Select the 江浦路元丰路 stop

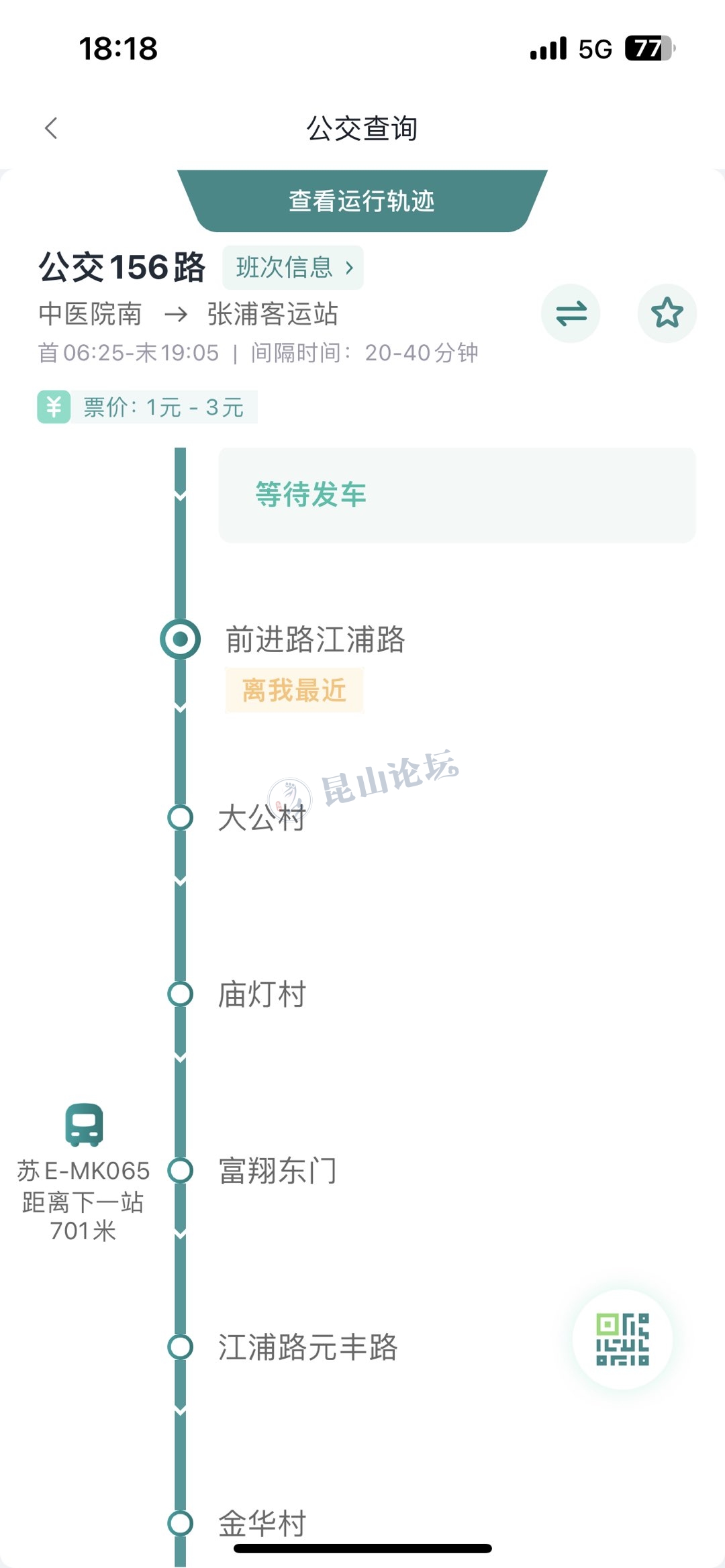[307, 1347]
